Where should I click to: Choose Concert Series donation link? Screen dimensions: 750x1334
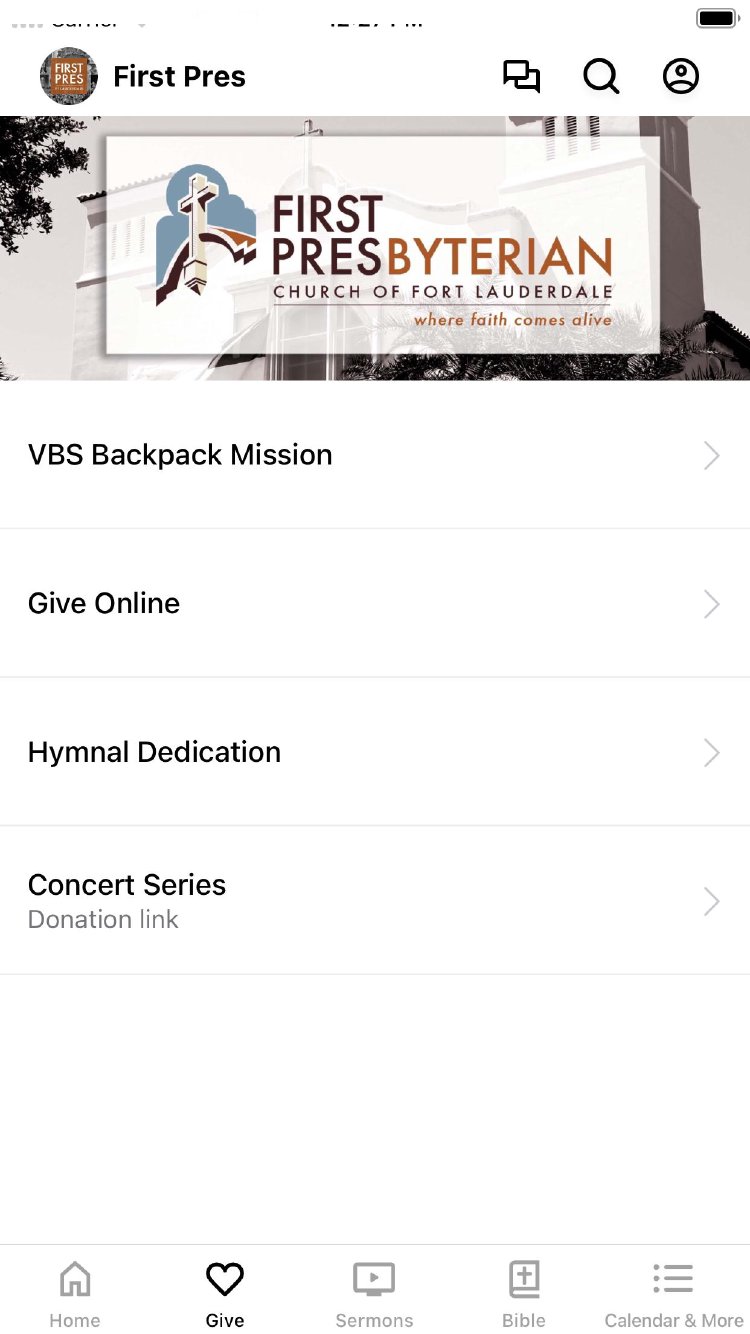[x=375, y=901]
